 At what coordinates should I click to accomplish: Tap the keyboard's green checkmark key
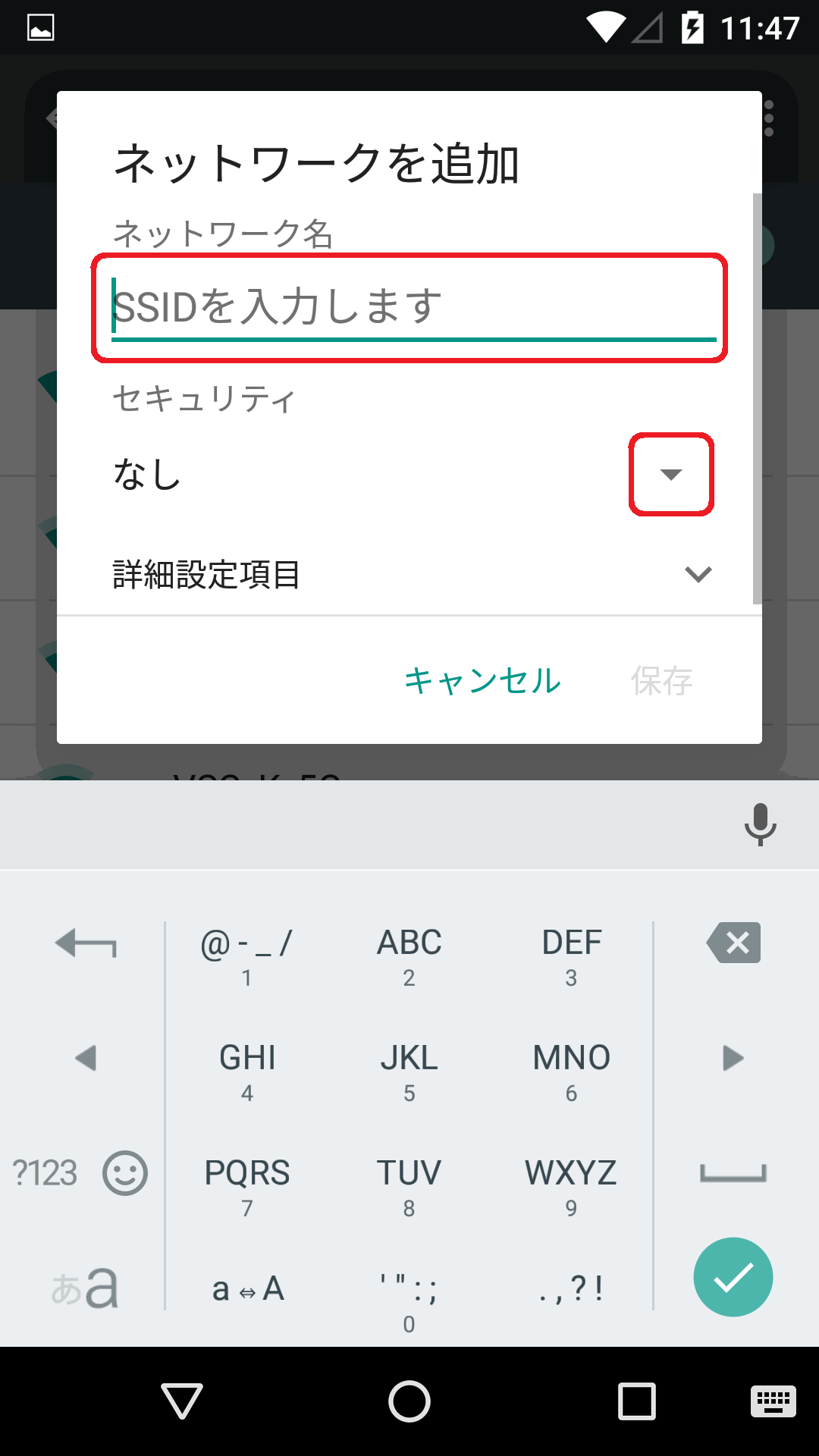[x=733, y=1277]
